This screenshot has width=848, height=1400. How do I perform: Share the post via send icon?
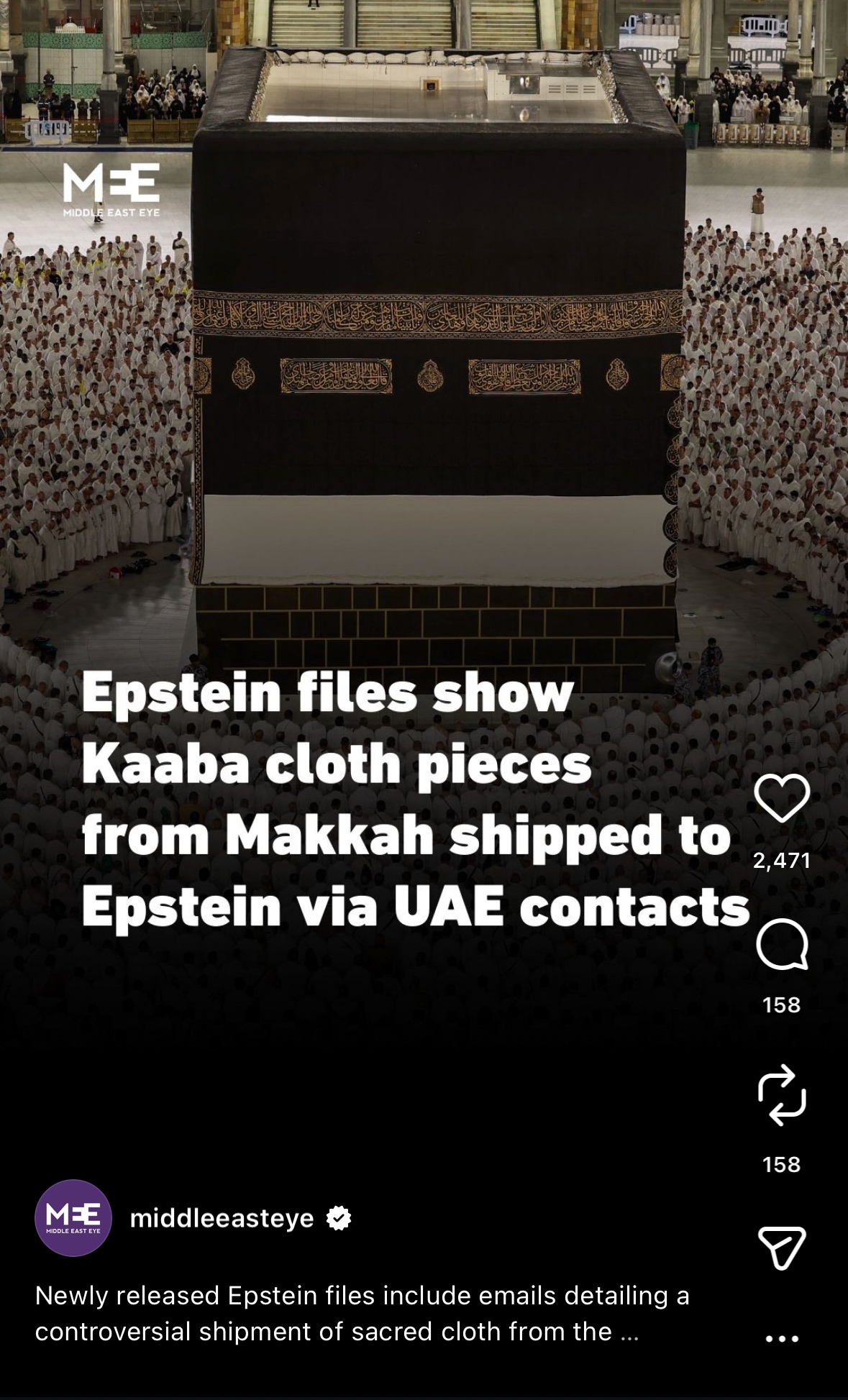782,1248
